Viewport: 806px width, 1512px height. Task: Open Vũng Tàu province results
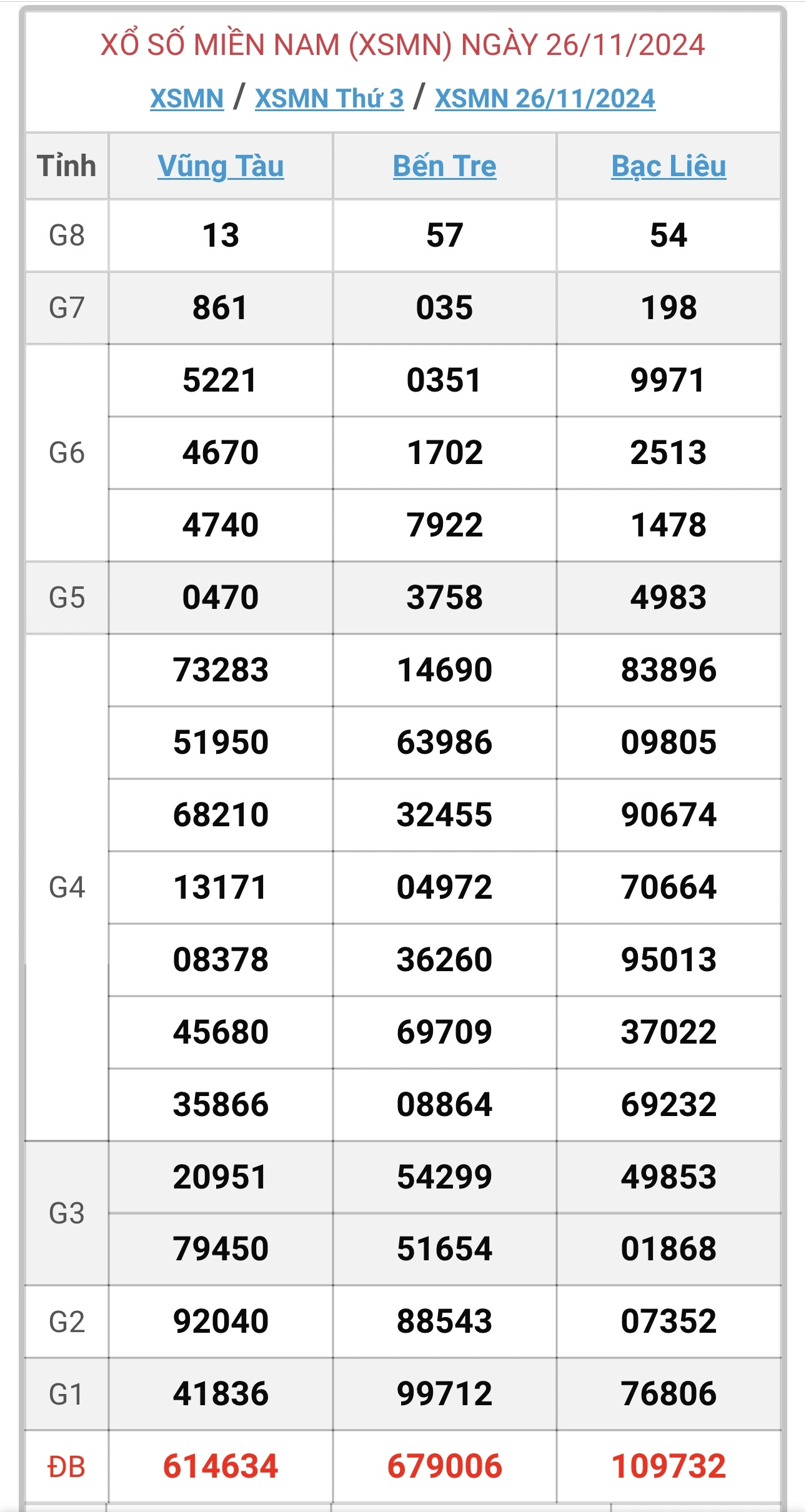[x=221, y=166]
